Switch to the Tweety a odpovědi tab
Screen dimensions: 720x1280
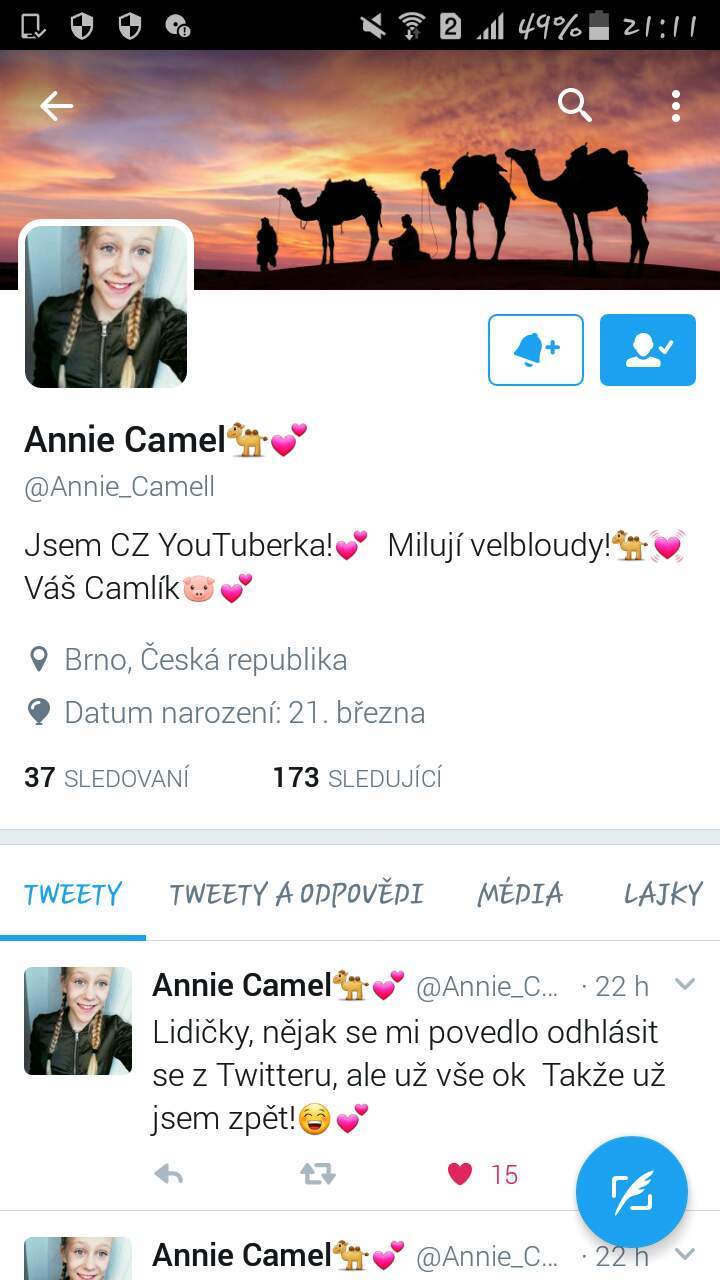coord(296,893)
